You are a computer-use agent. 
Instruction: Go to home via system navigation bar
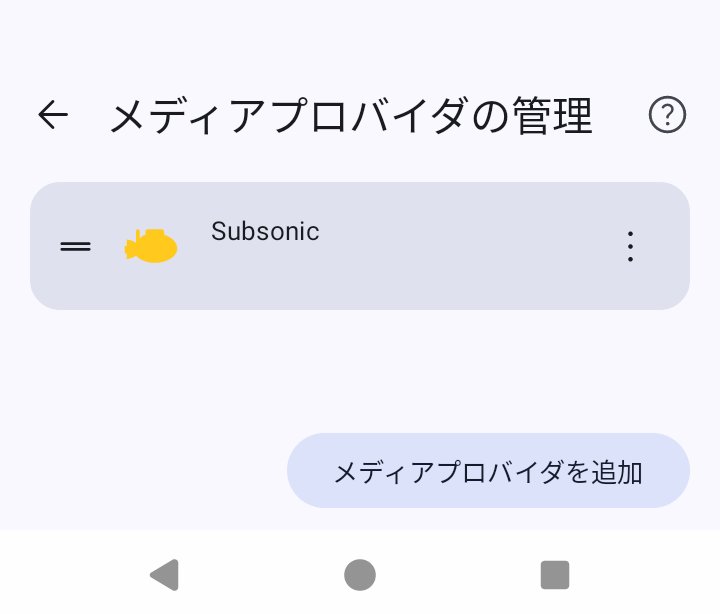360,575
